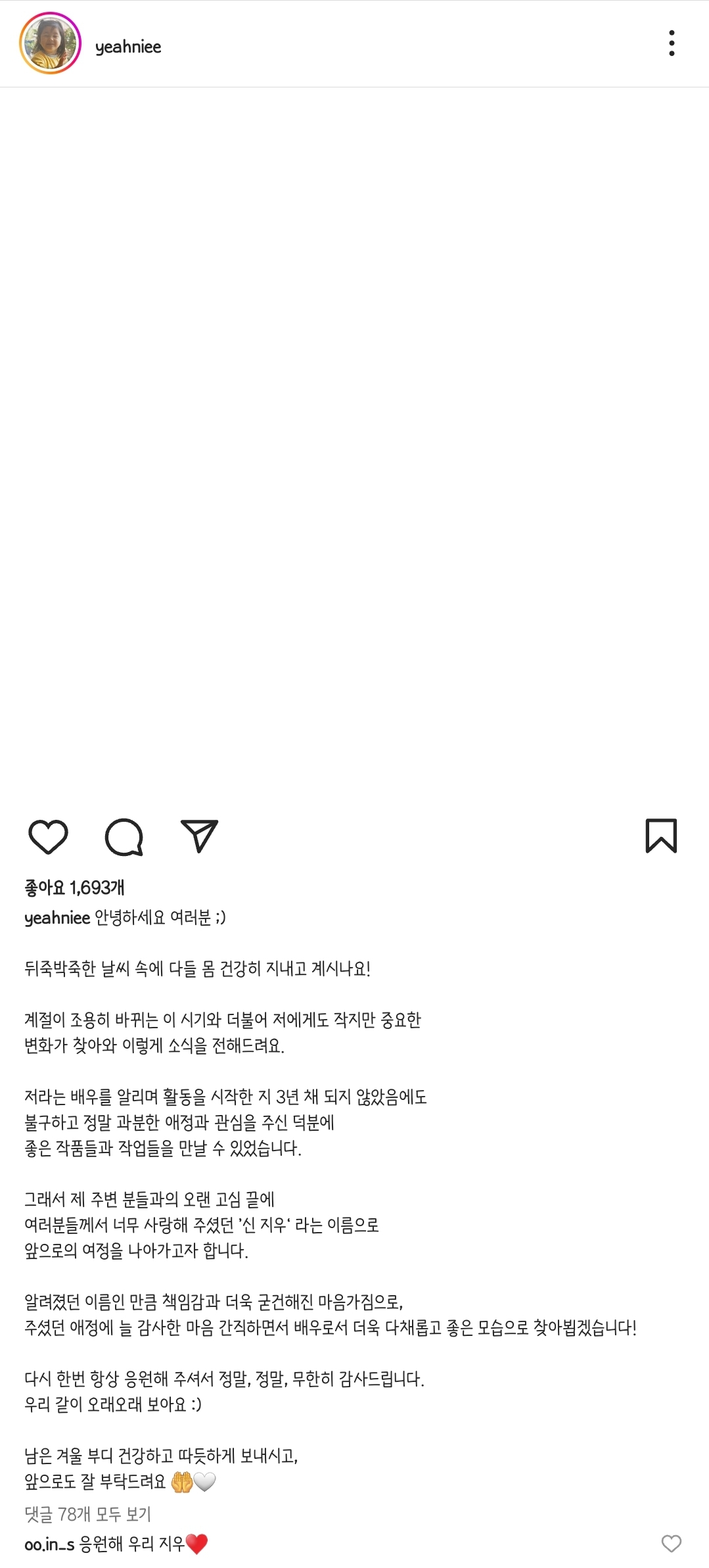Image resolution: width=709 pixels, height=1568 pixels.
Task: View the list of 1,693 likes
Action: (74, 888)
